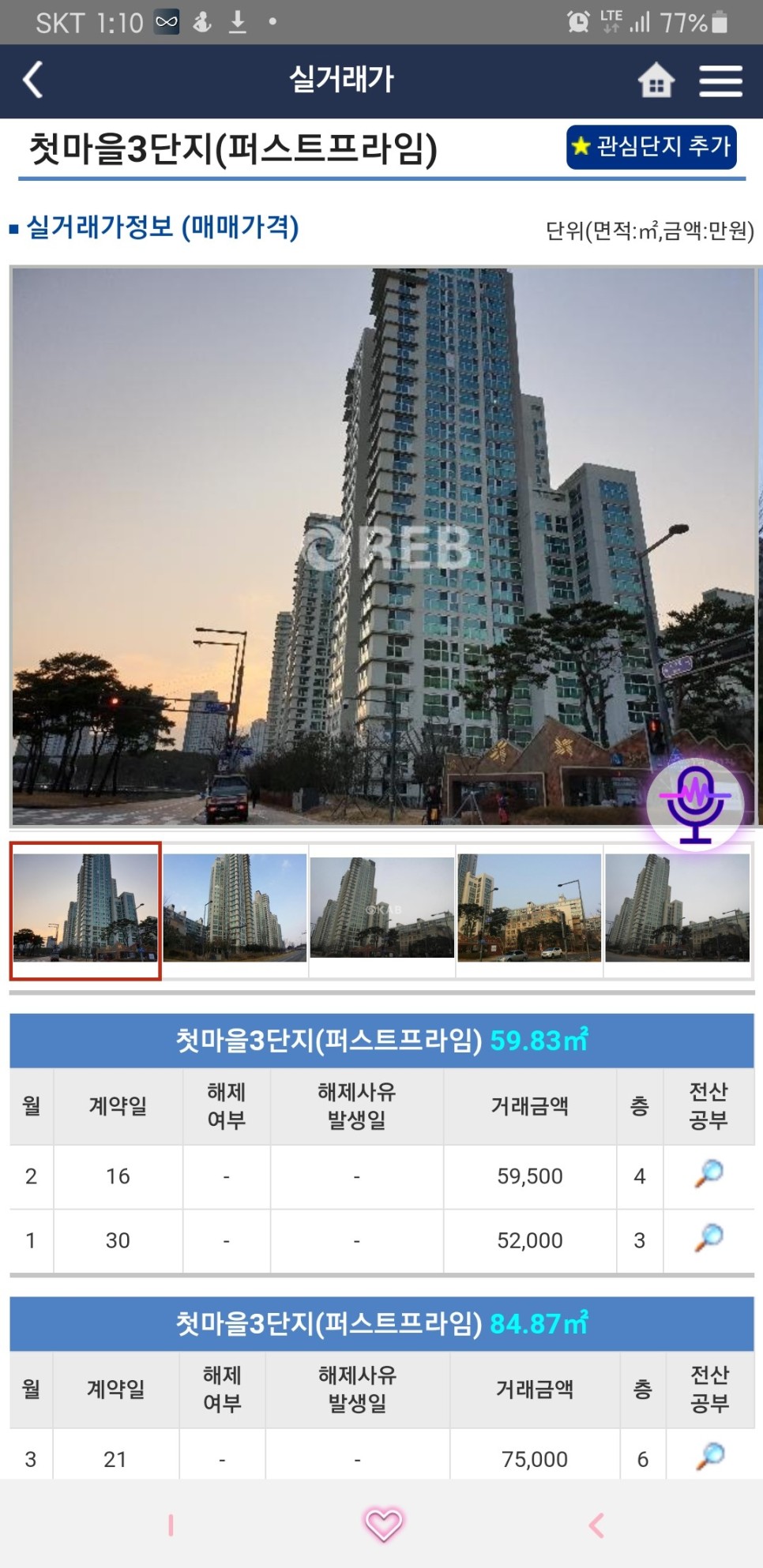Screen dimensions: 763x1568
Task: Select the third photo thumbnail with KAB watermark
Action: point(381,912)
